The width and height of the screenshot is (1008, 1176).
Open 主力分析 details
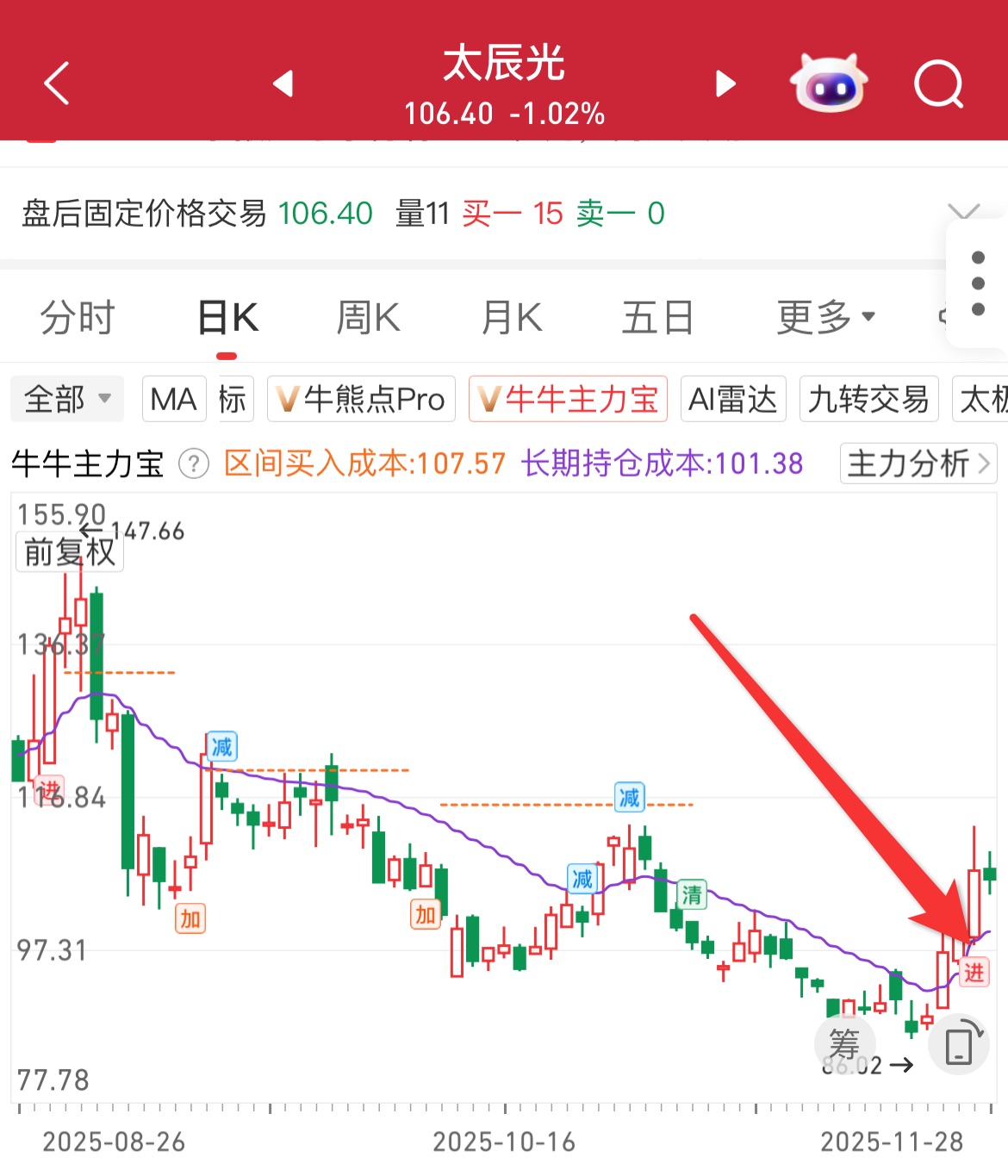(918, 464)
